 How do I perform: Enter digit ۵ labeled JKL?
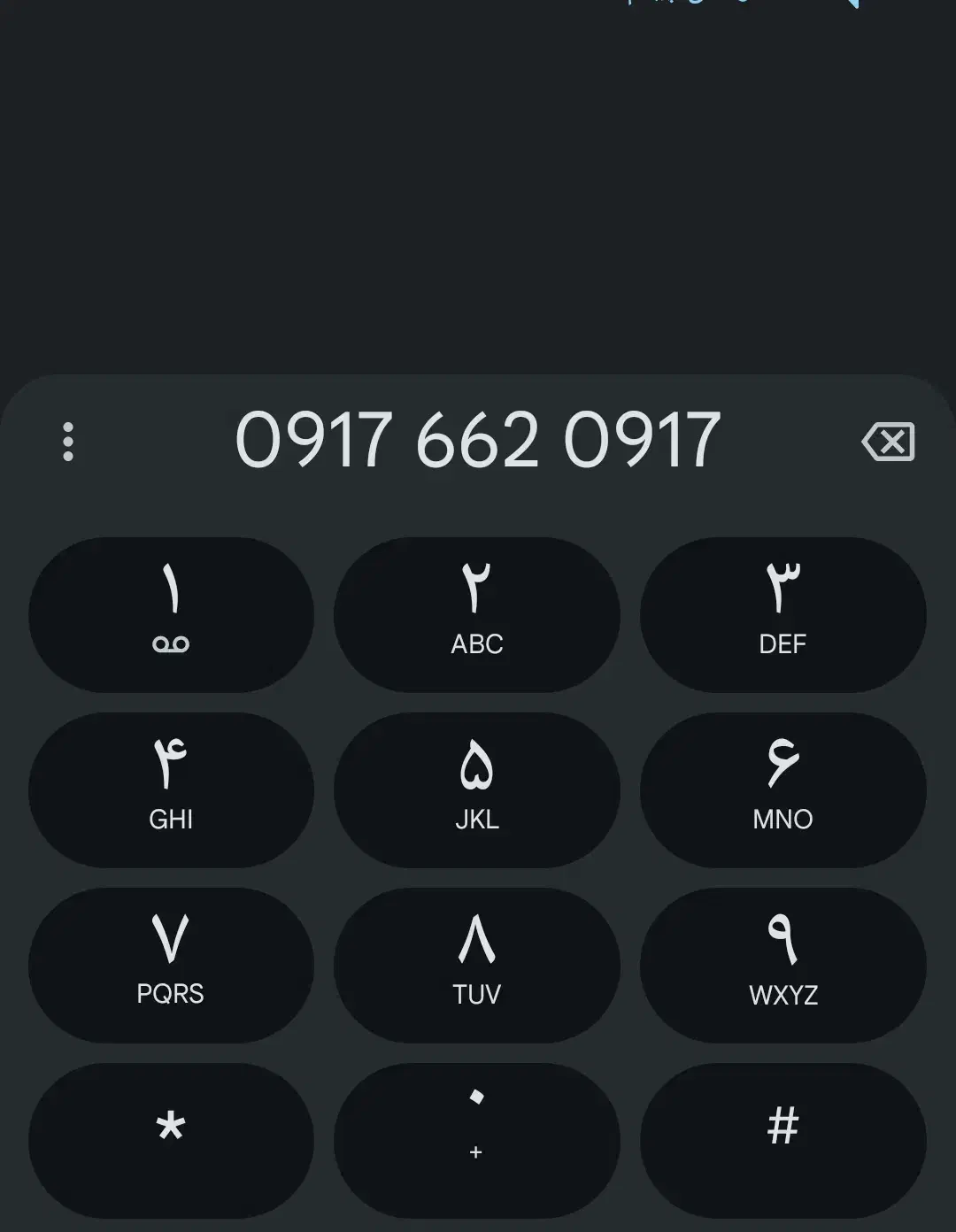[x=476, y=789]
